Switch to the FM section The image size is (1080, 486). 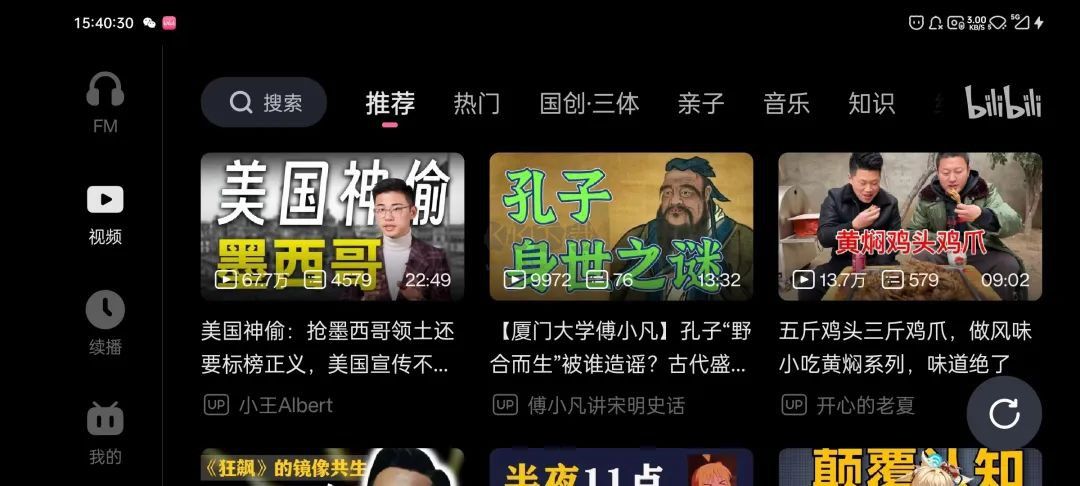pos(105,102)
